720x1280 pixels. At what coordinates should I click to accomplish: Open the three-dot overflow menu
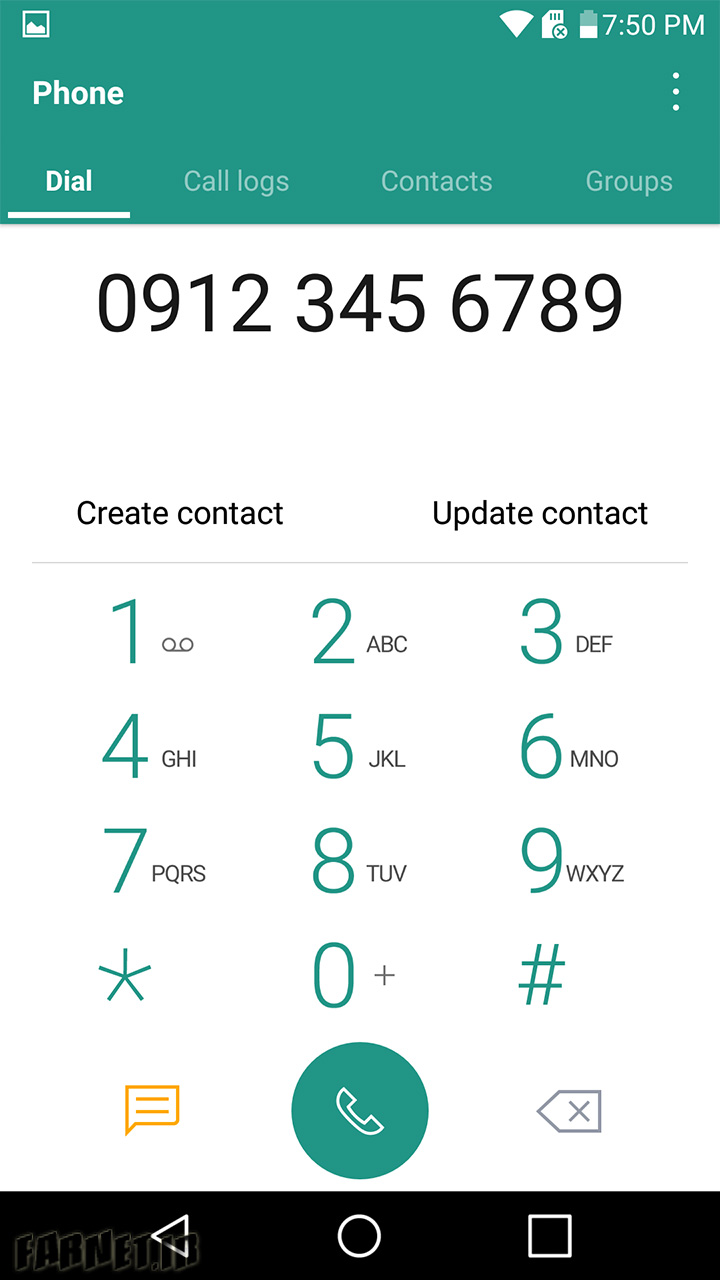click(676, 92)
